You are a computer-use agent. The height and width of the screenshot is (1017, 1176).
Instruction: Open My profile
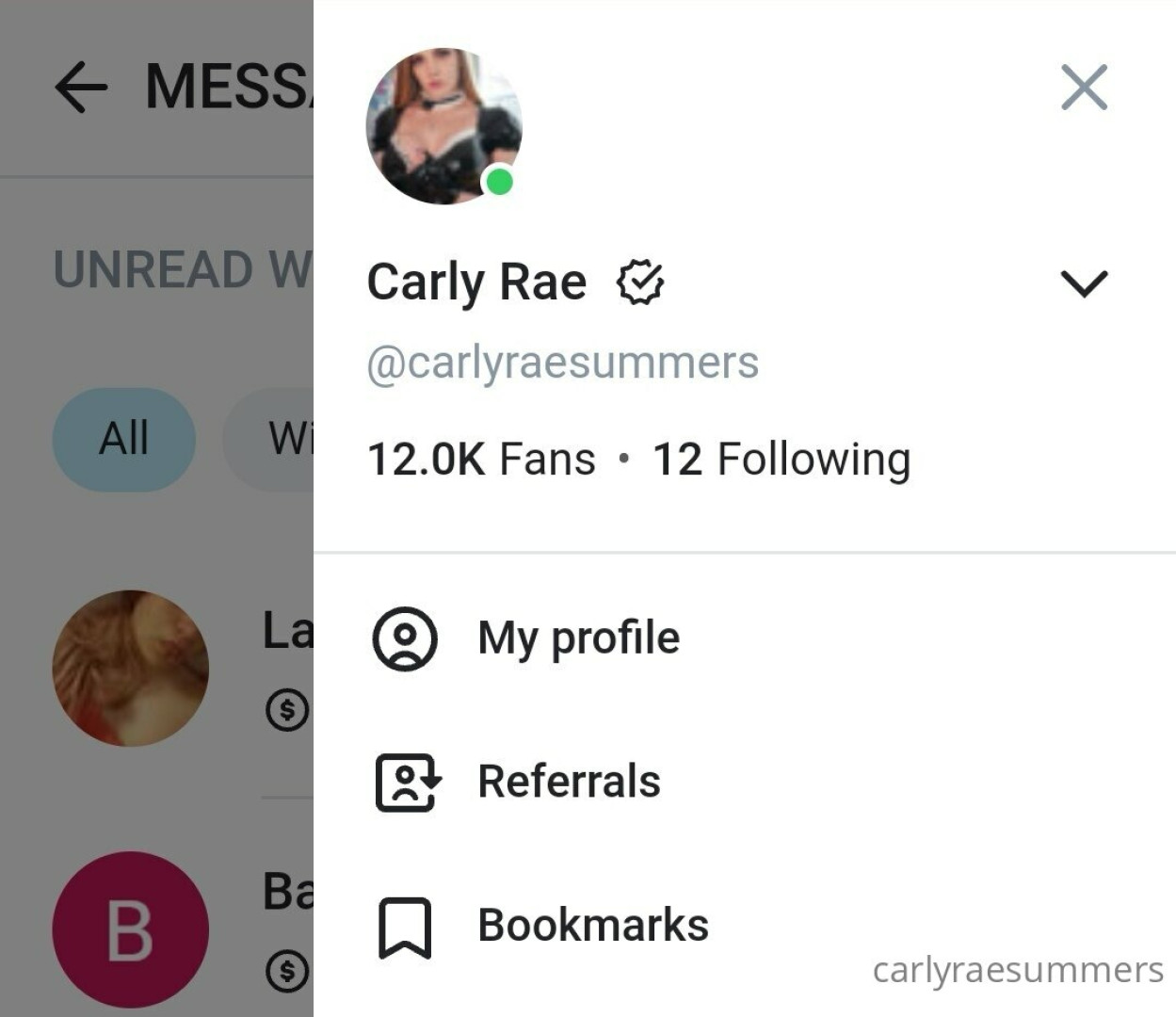(577, 638)
